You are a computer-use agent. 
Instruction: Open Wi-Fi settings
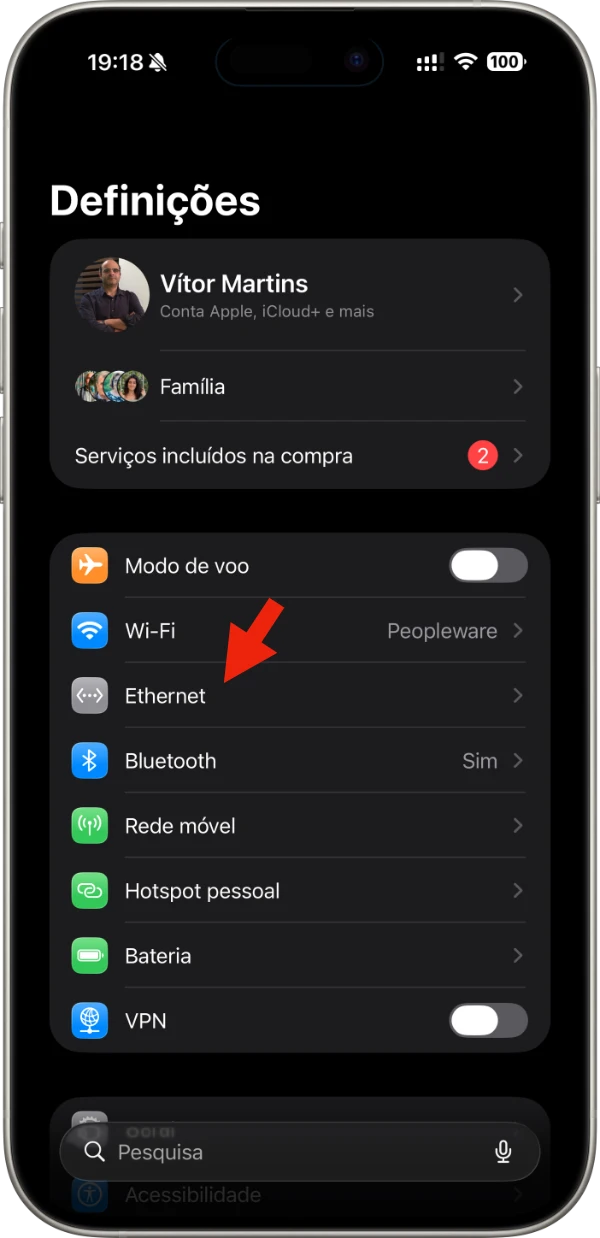(x=300, y=631)
